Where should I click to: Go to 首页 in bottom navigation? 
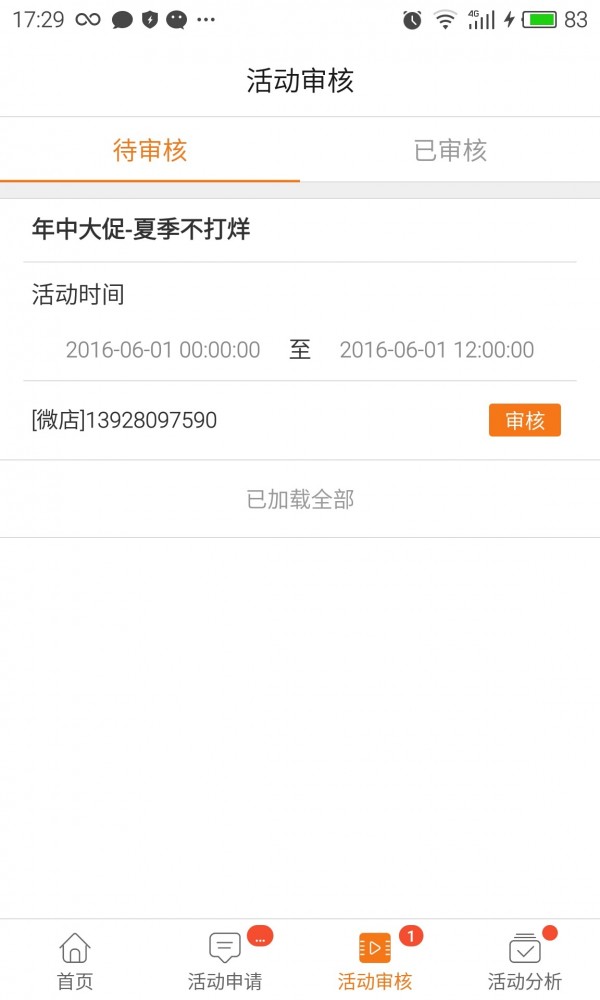75,960
